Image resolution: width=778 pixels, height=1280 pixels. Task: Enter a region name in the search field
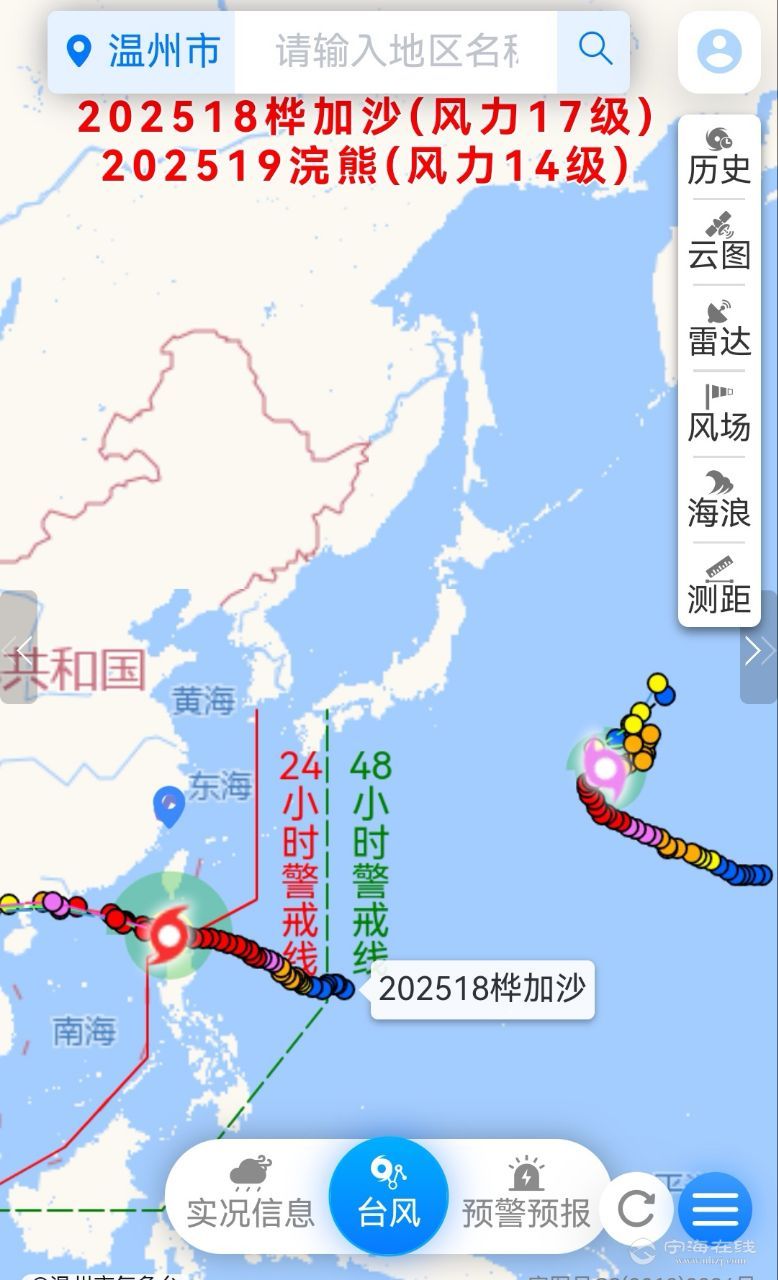pos(396,50)
